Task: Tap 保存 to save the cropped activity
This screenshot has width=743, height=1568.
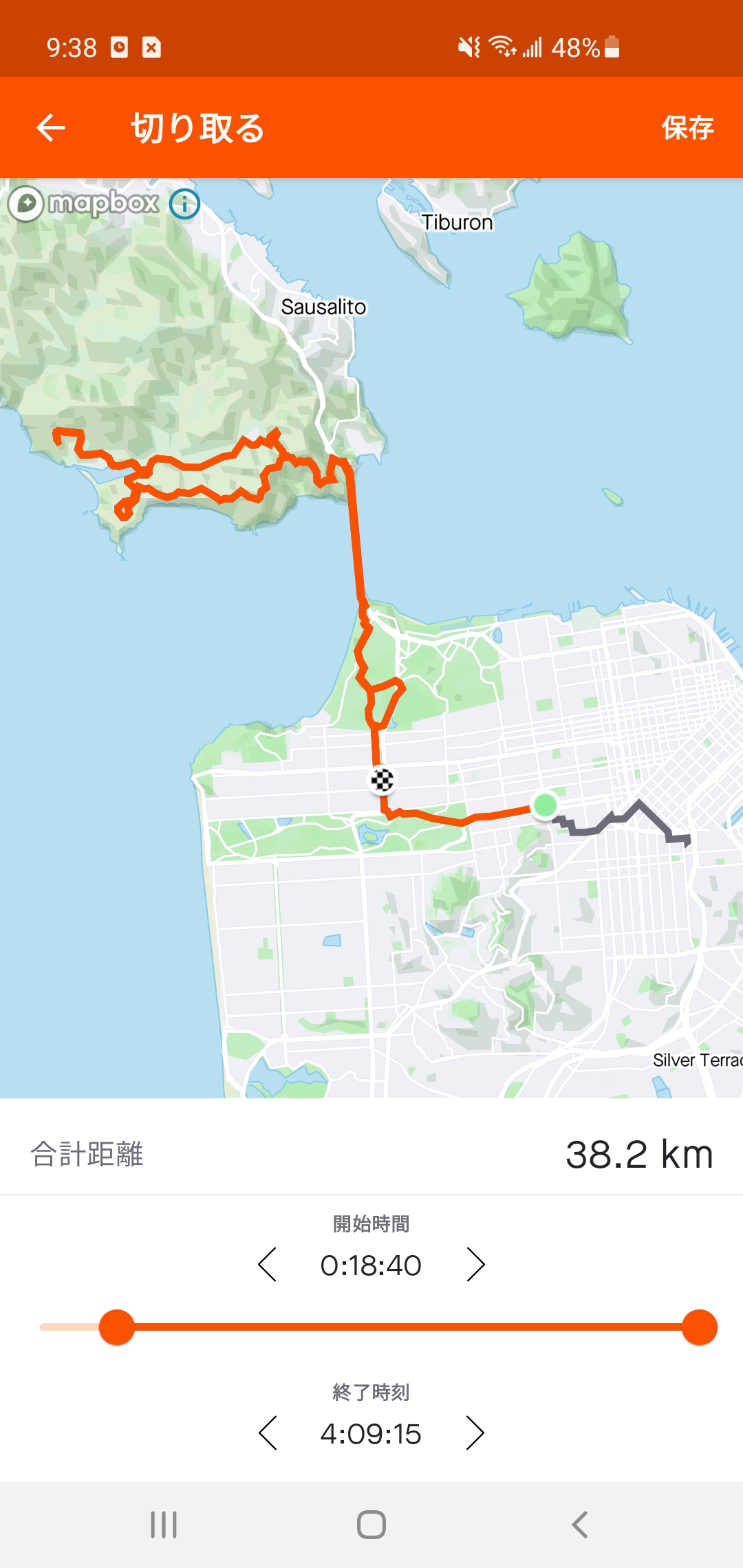Action: (687, 128)
